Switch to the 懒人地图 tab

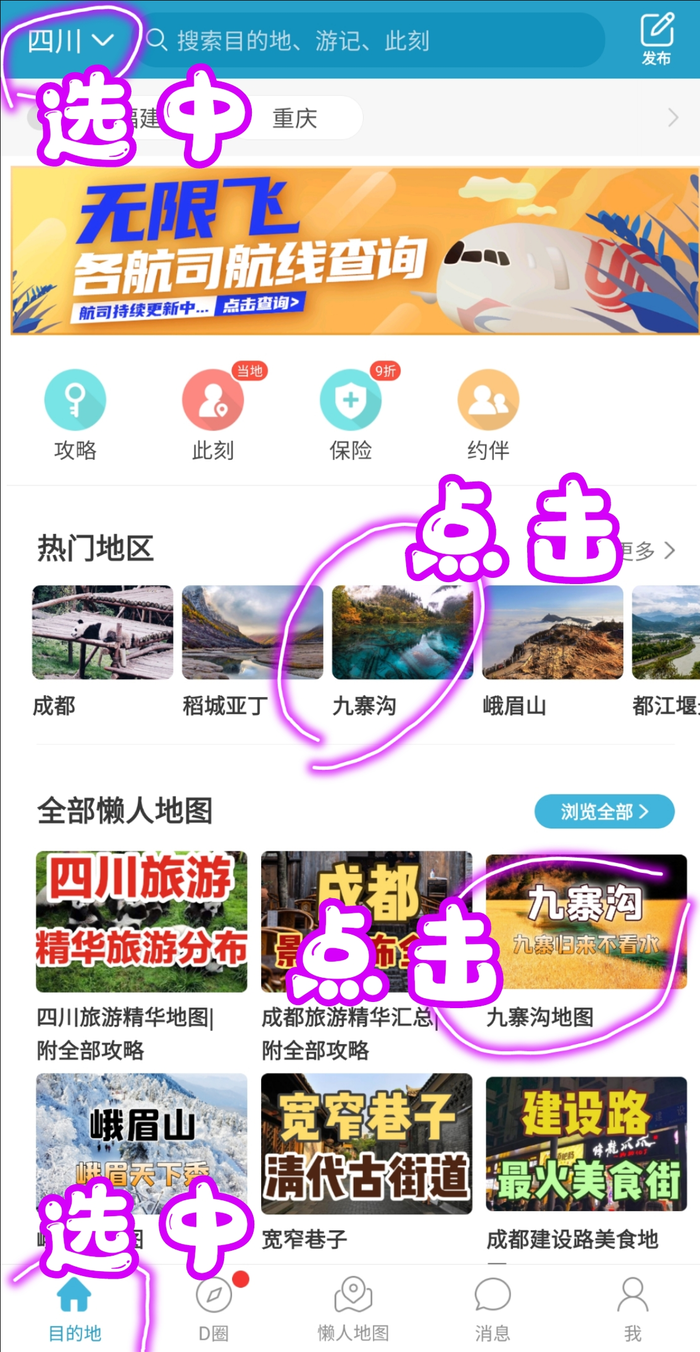click(x=353, y=1306)
